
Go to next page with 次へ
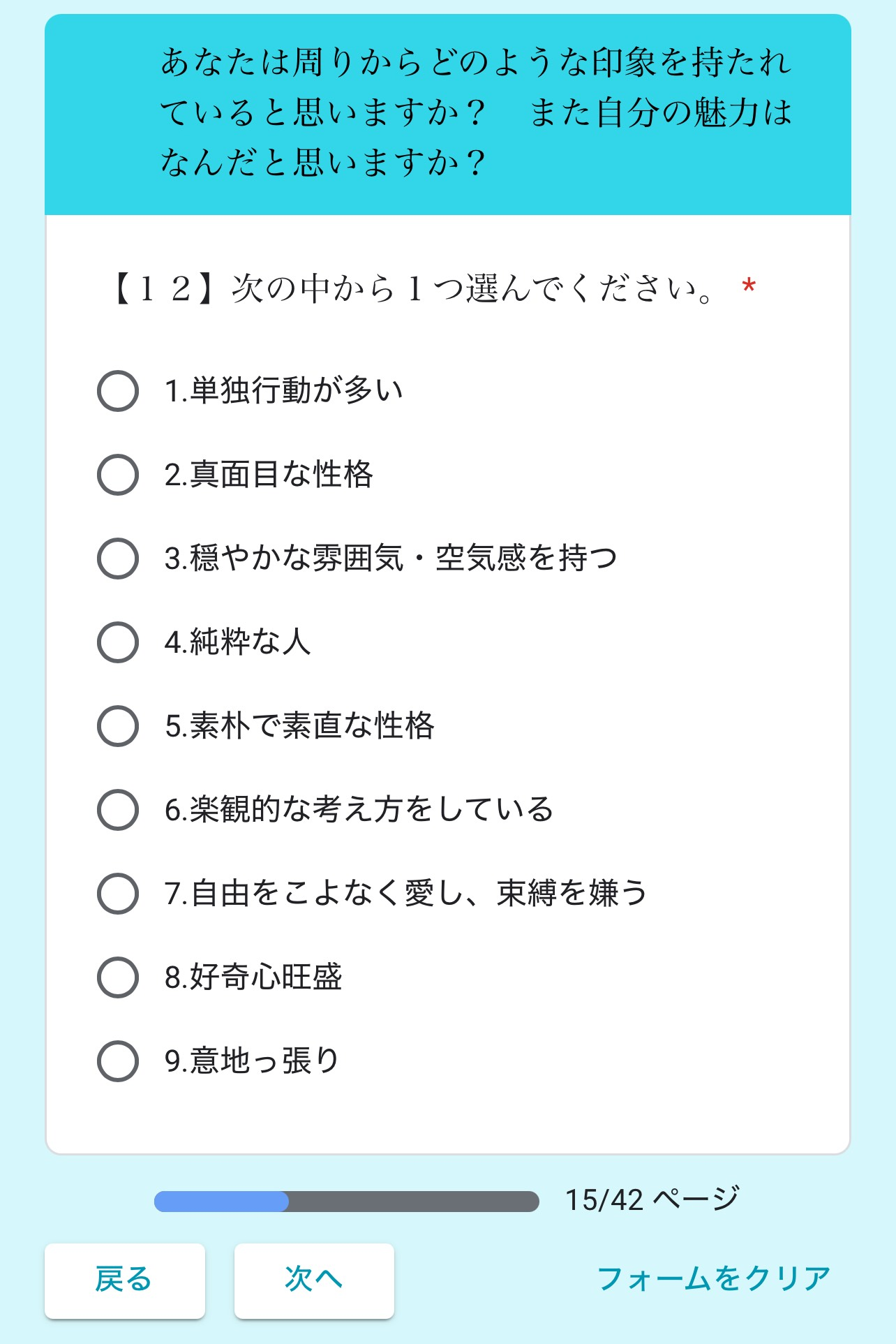[314, 1280]
